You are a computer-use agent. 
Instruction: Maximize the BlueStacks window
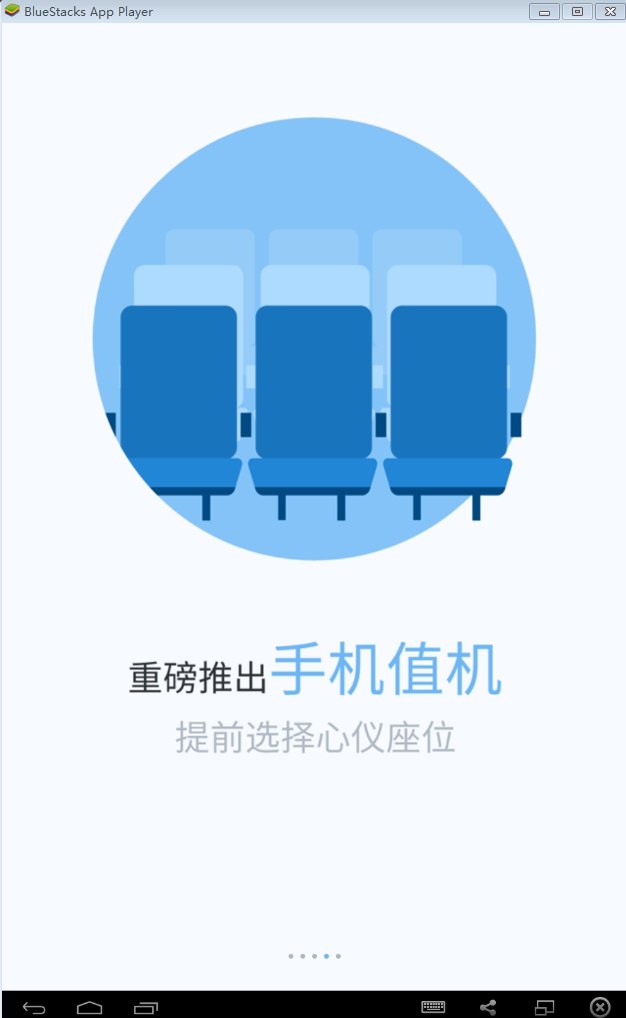(577, 12)
